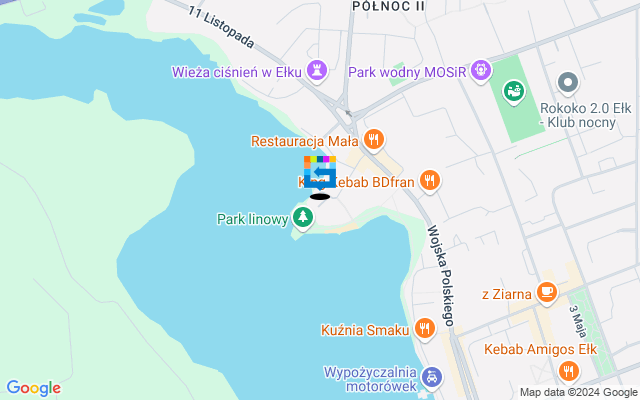Tap the Kuźnia Smaku restaurant pin
This screenshot has width=640, height=400.
point(424,329)
